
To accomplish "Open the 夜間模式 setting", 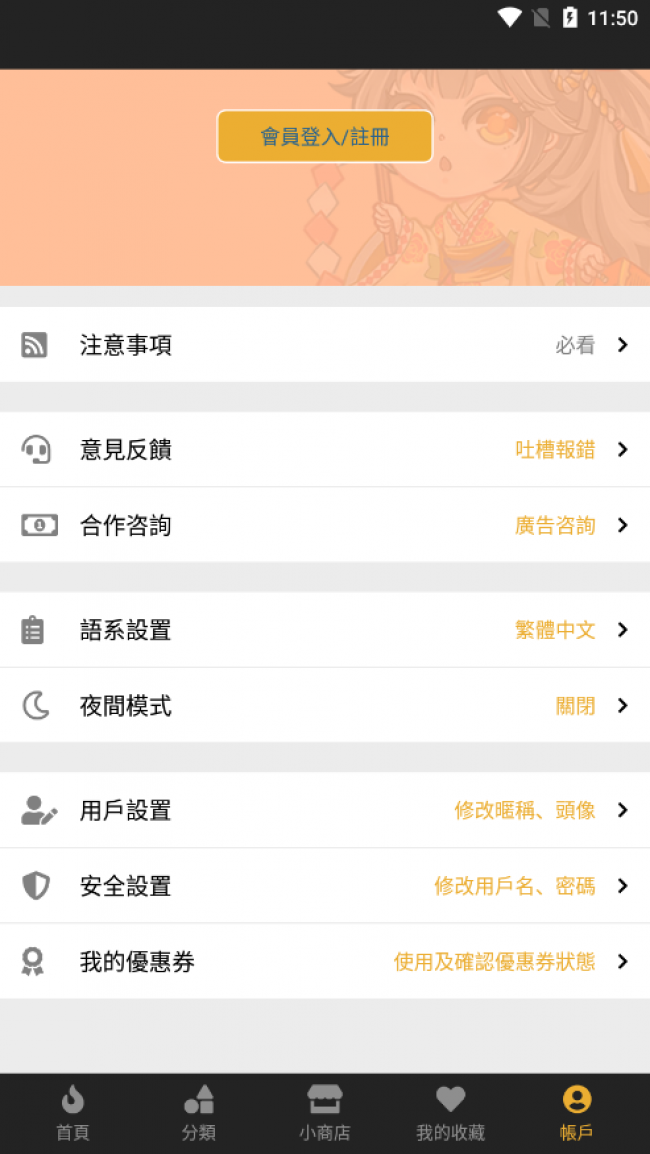I will (x=325, y=705).
